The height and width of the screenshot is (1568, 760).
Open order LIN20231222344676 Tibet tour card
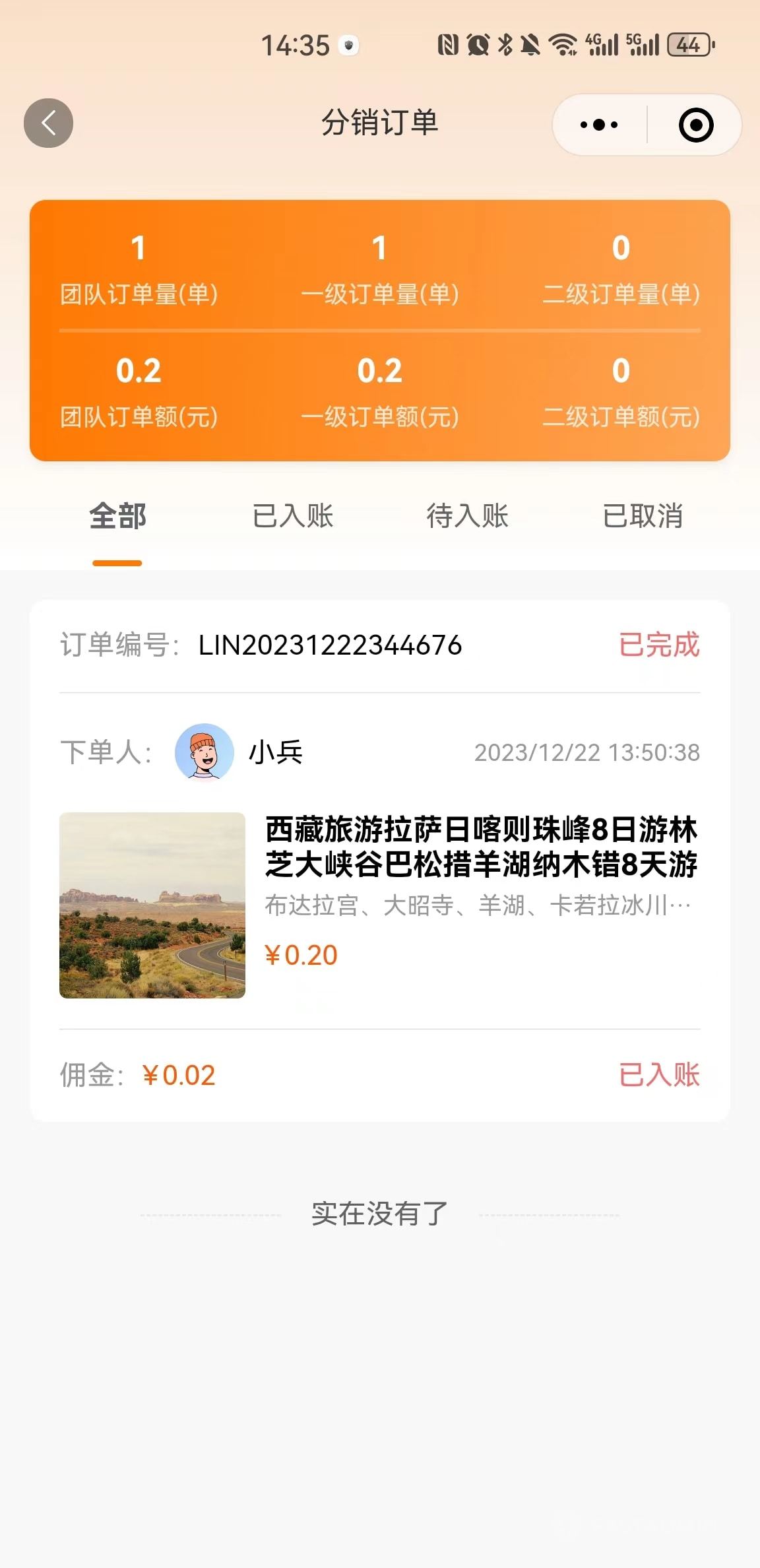tap(380, 861)
